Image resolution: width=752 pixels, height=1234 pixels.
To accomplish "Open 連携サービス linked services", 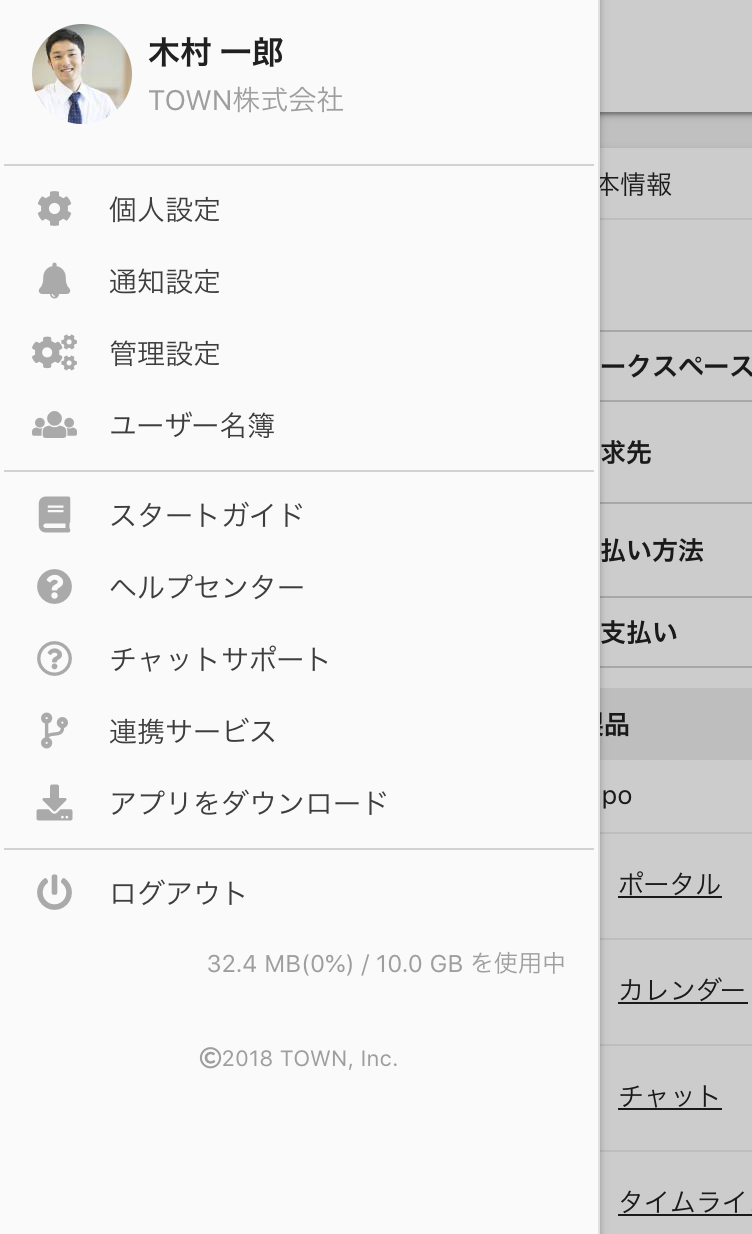I will pos(298,731).
